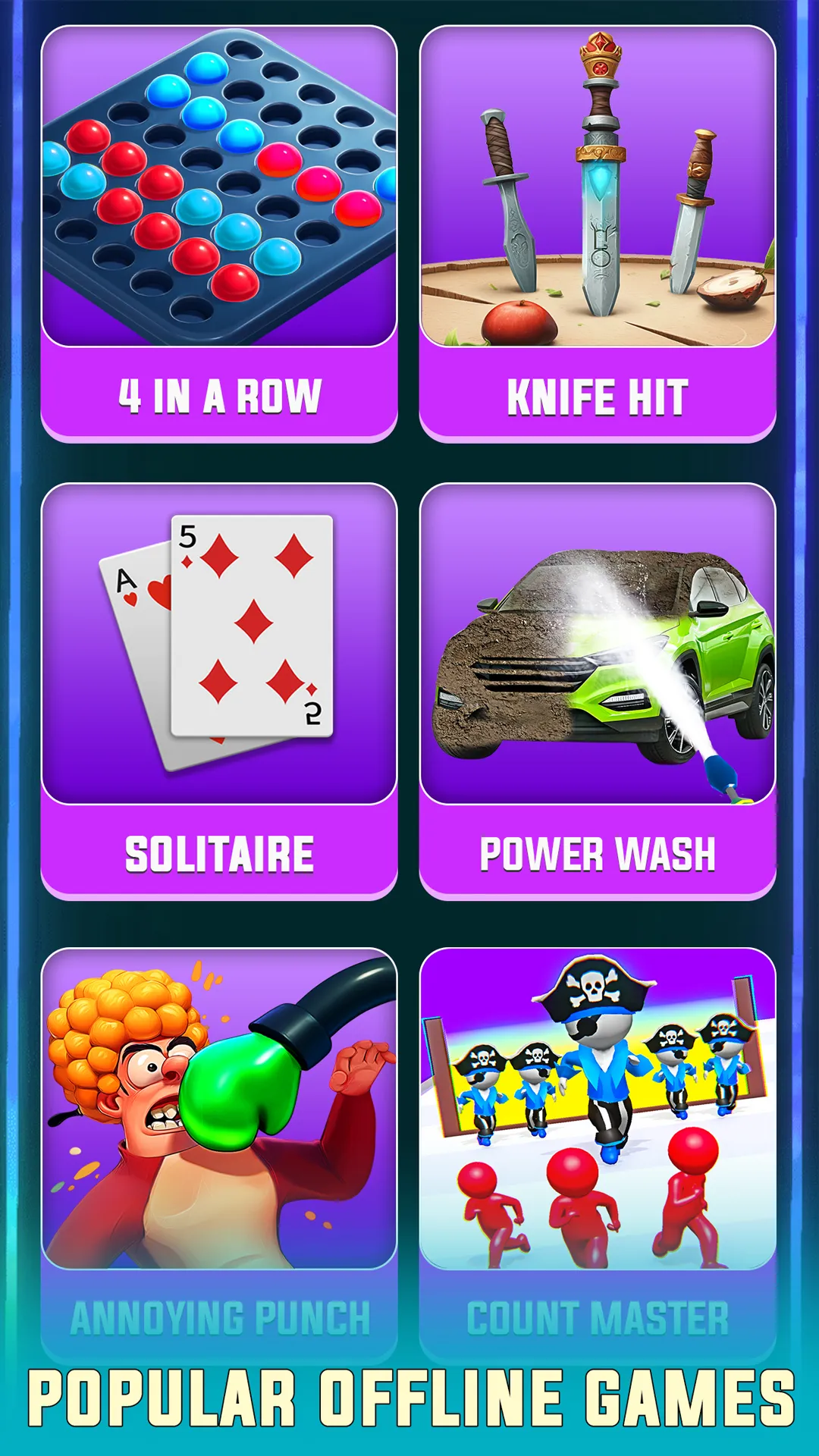The height and width of the screenshot is (1456, 819).
Task: Launch the Knife Hit game
Action: [x=599, y=227]
